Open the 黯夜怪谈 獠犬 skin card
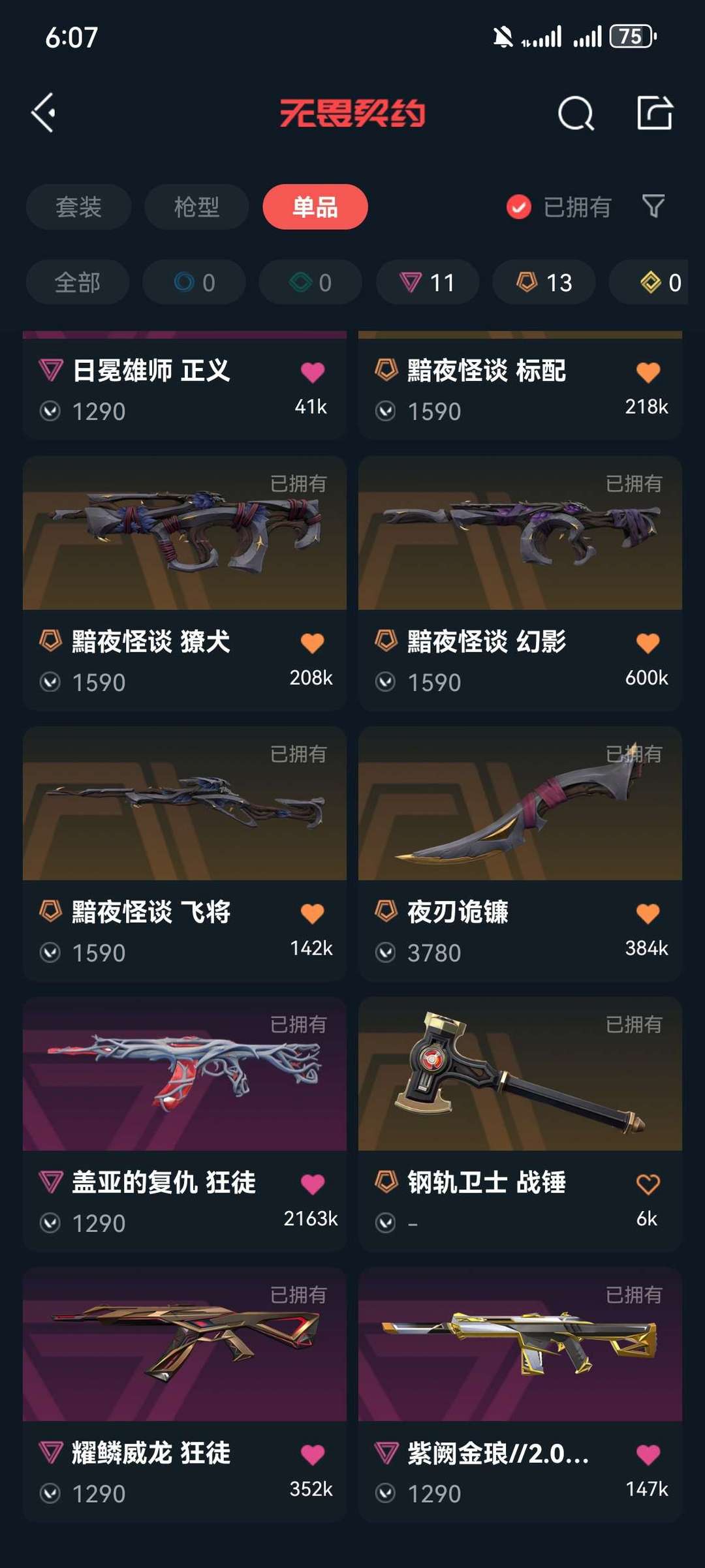The image size is (705, 1568). [x=185, y=583]
